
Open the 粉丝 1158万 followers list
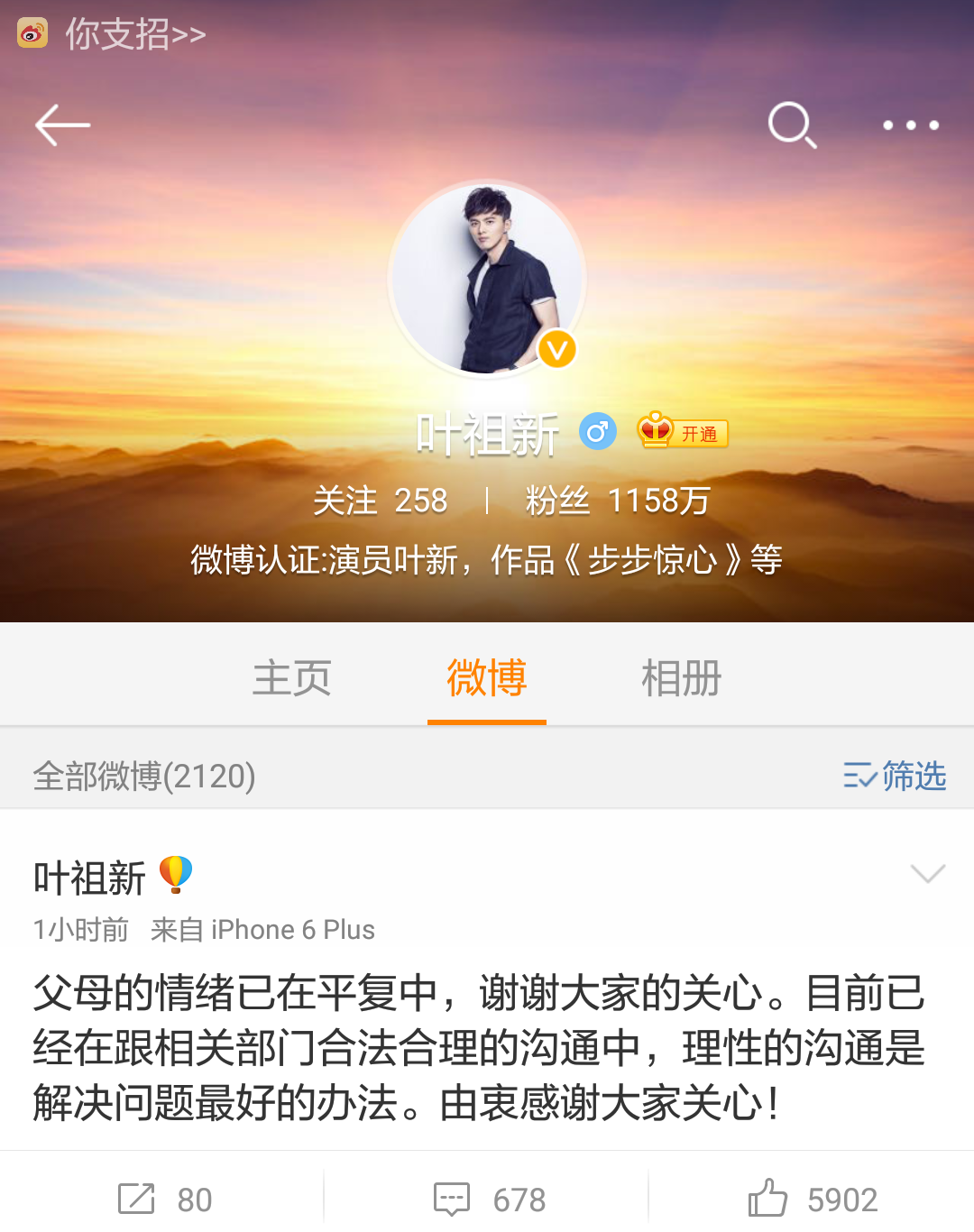pyautogui.click(x=618, y=501)
